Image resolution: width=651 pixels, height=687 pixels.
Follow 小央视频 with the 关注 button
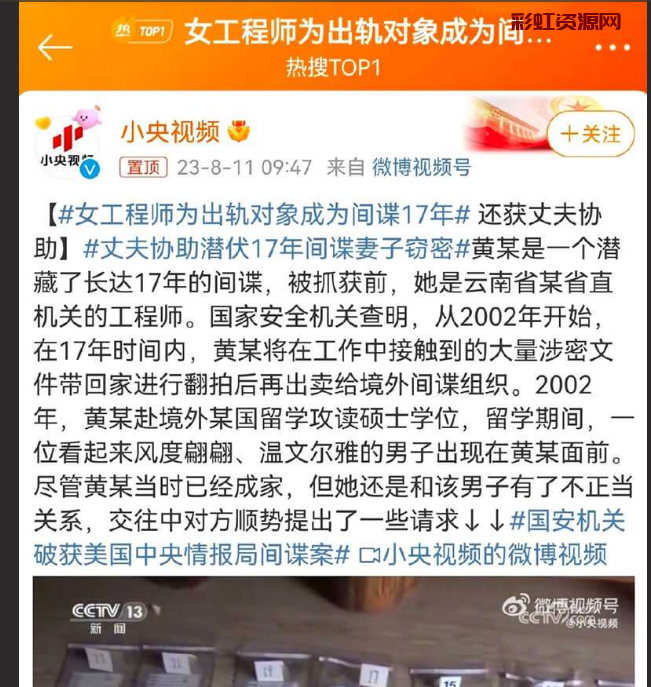(590, 134)
